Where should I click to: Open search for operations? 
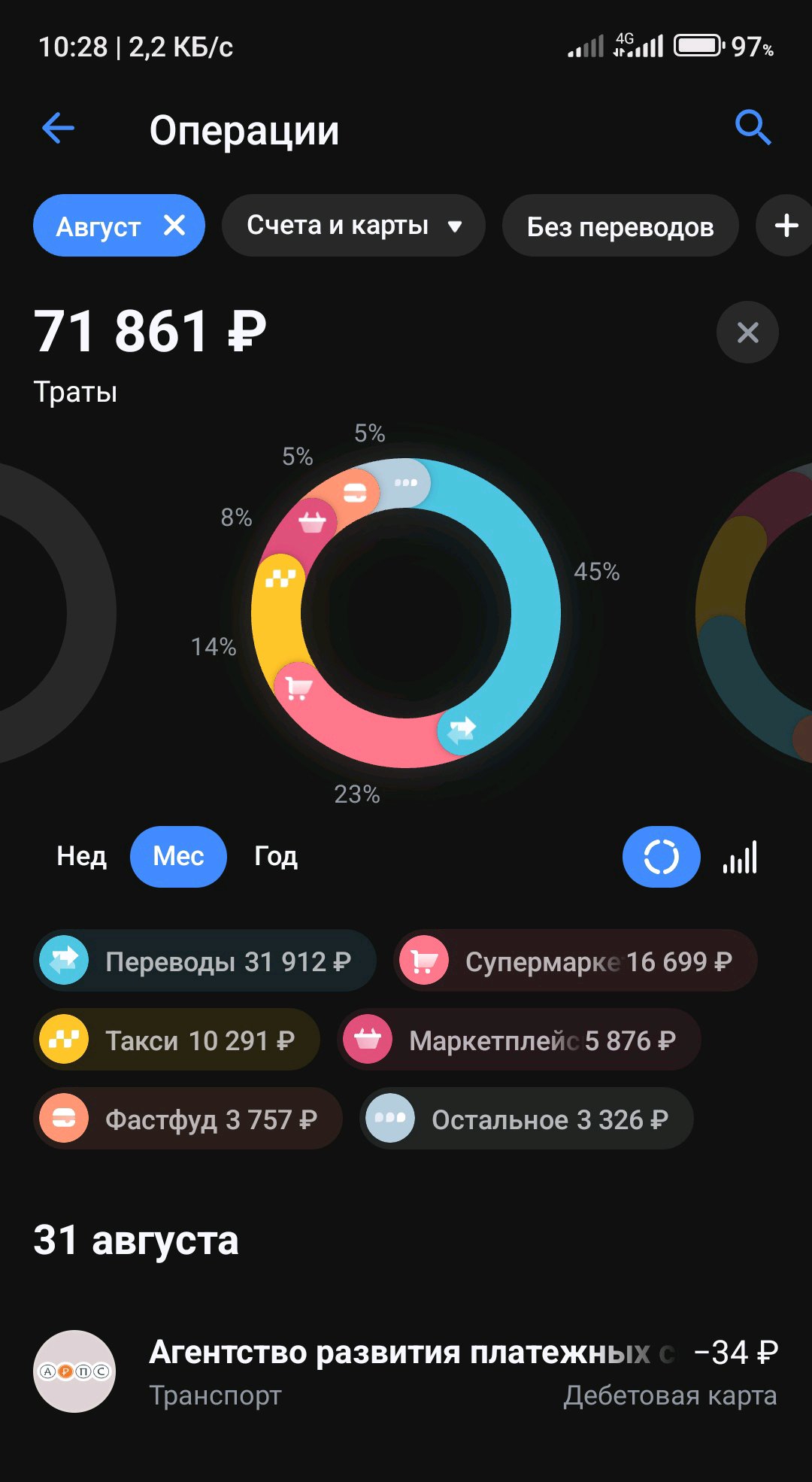(x=753, y=128)
